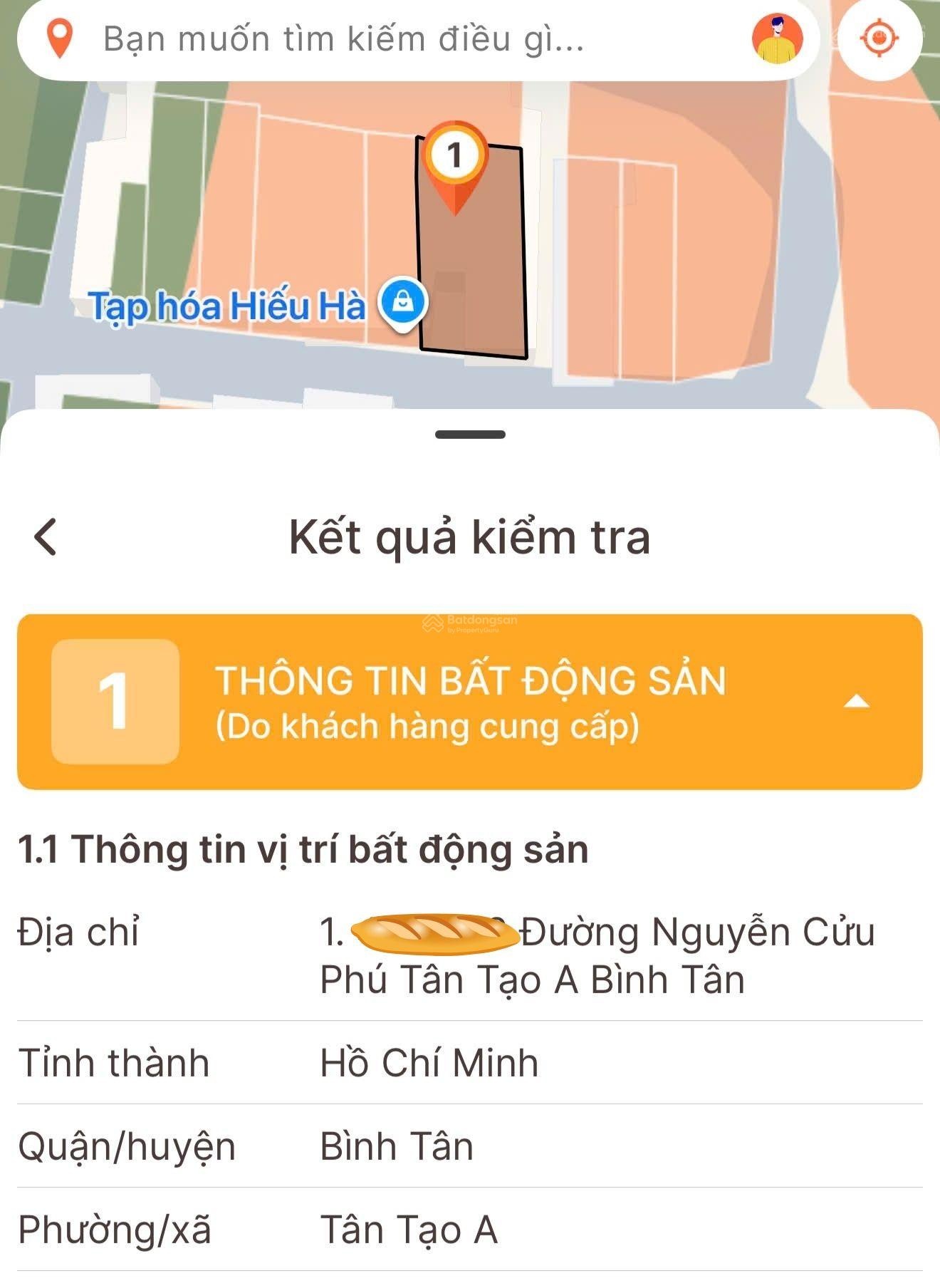This screenshot has width=940, height=1288.
Task: Go back from Kết quả kiểm tra
Action: pyautogui.click(x=46, y=536)
